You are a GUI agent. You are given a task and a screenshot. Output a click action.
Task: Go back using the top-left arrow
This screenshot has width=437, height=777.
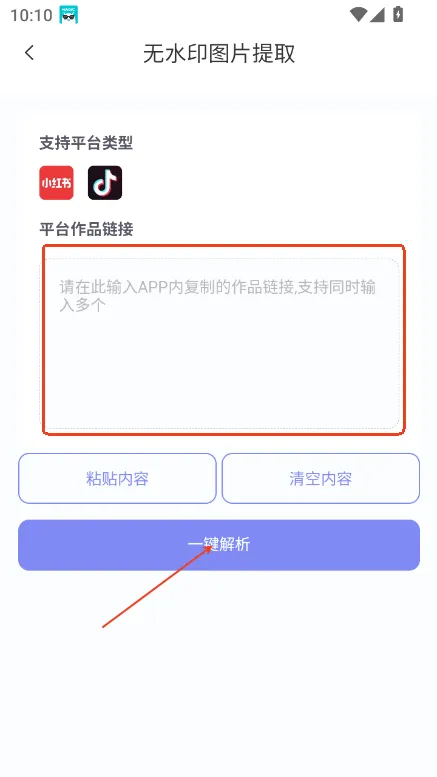pos(30,53)
